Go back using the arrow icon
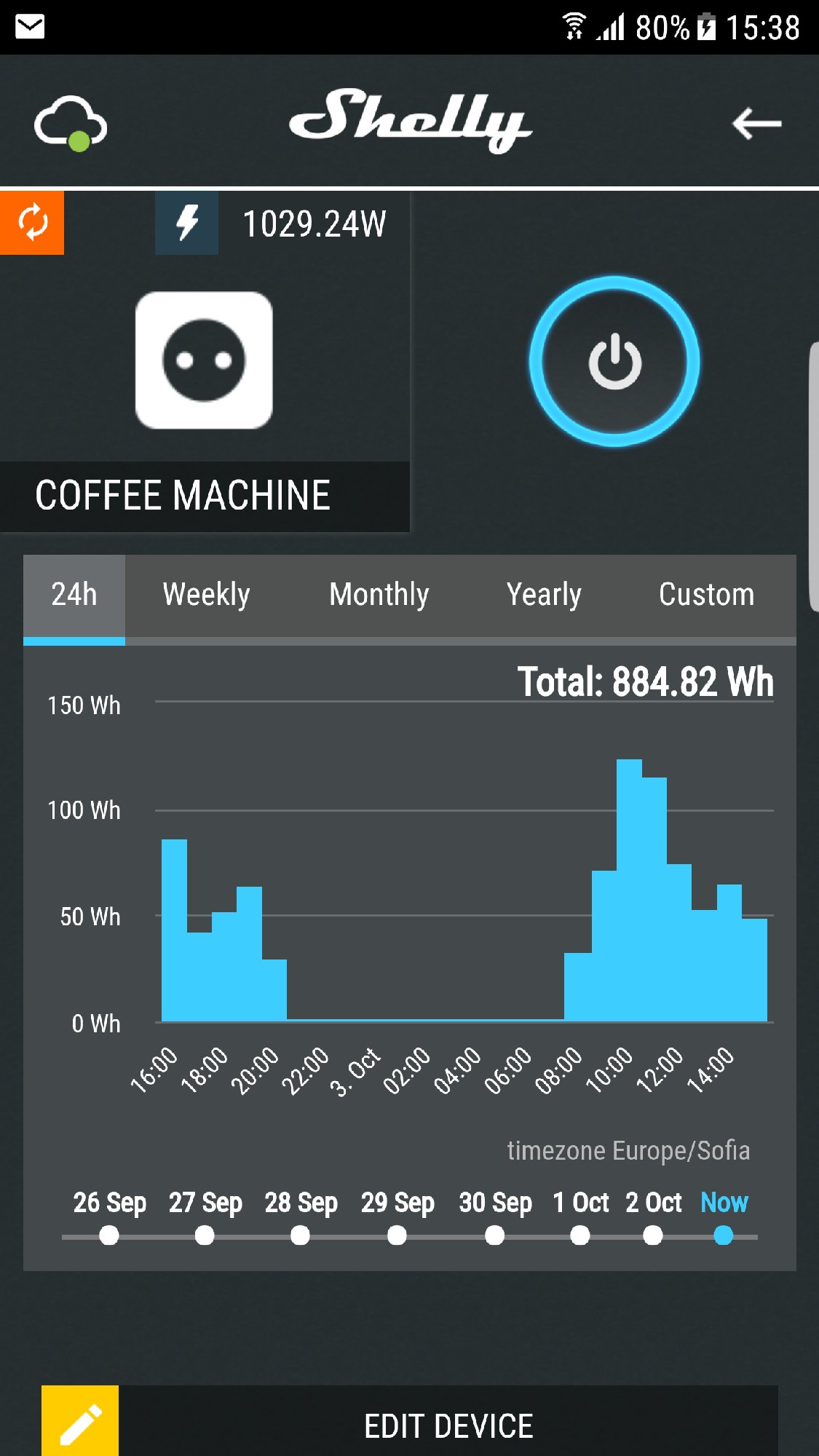 click(x=756, y=124)
